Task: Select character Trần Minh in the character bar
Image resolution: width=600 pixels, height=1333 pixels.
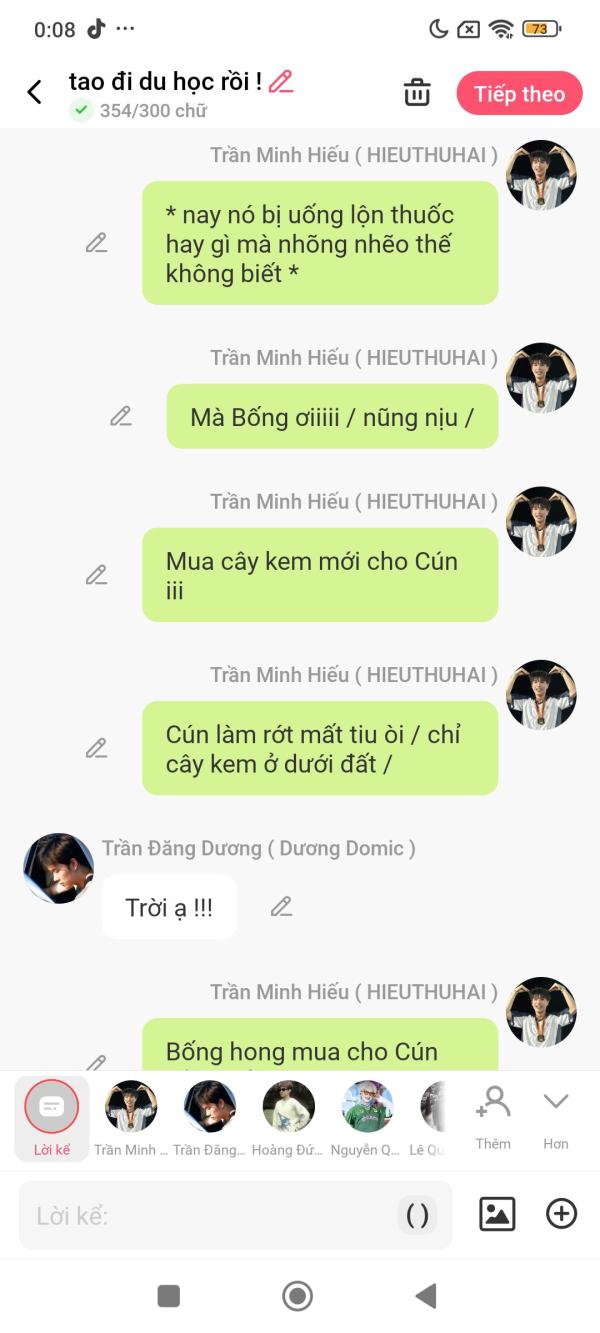Action: point(131,1118)
